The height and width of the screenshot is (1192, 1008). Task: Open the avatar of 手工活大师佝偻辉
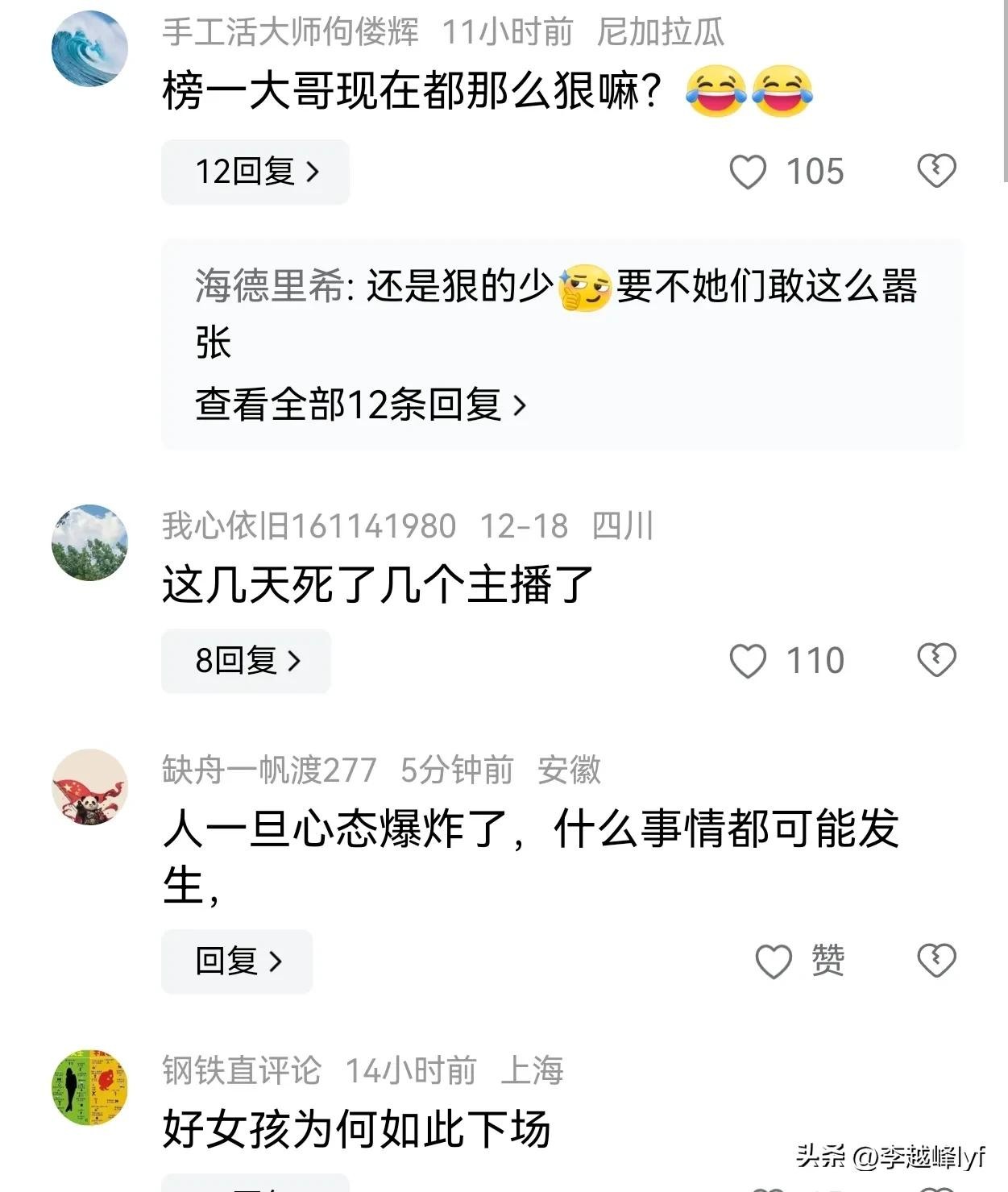[x=89, y=48]
